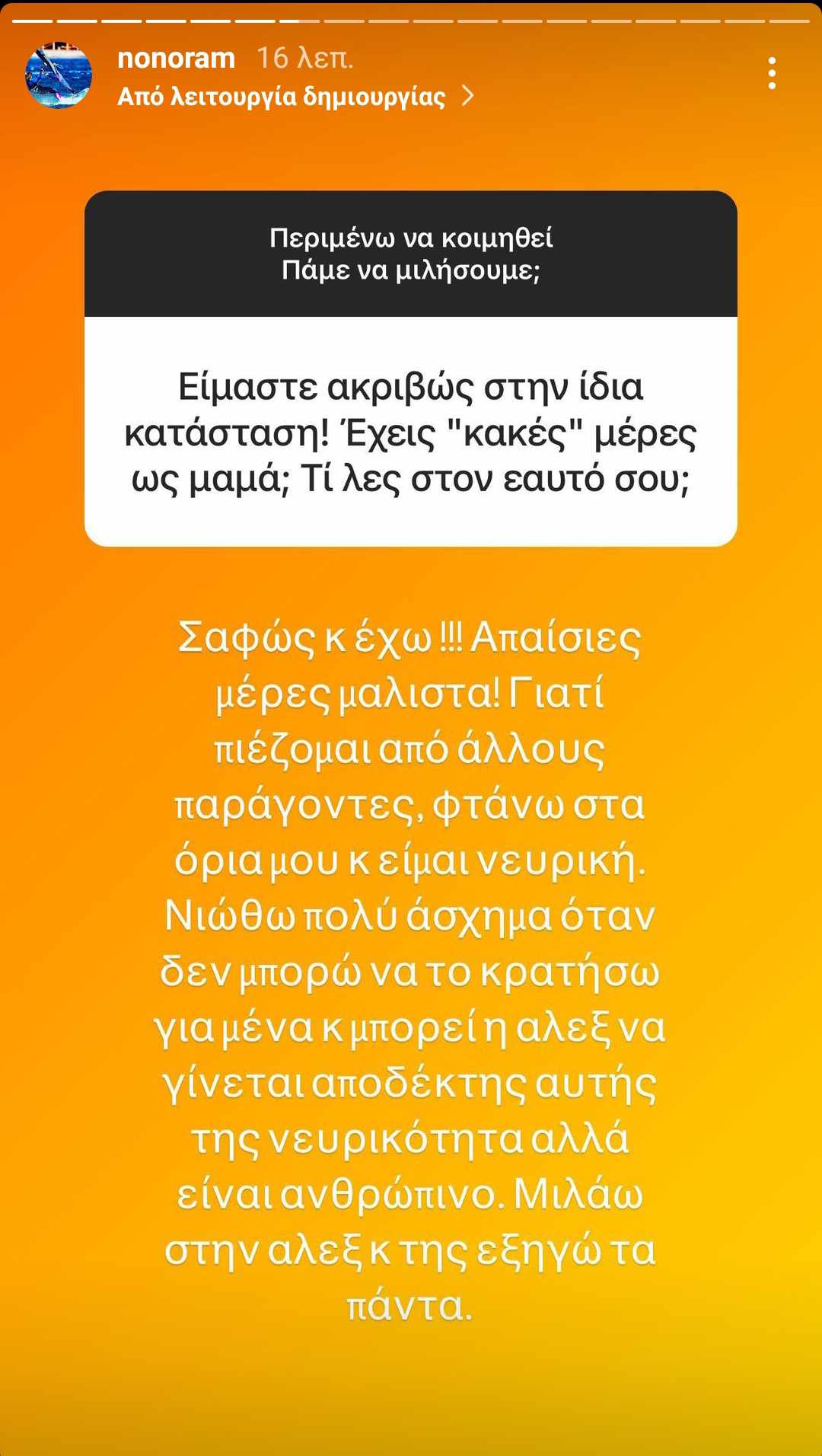The image size is (822, 1456).
Task: Open the three-dot overflow menu
Action: click(772, 74)
